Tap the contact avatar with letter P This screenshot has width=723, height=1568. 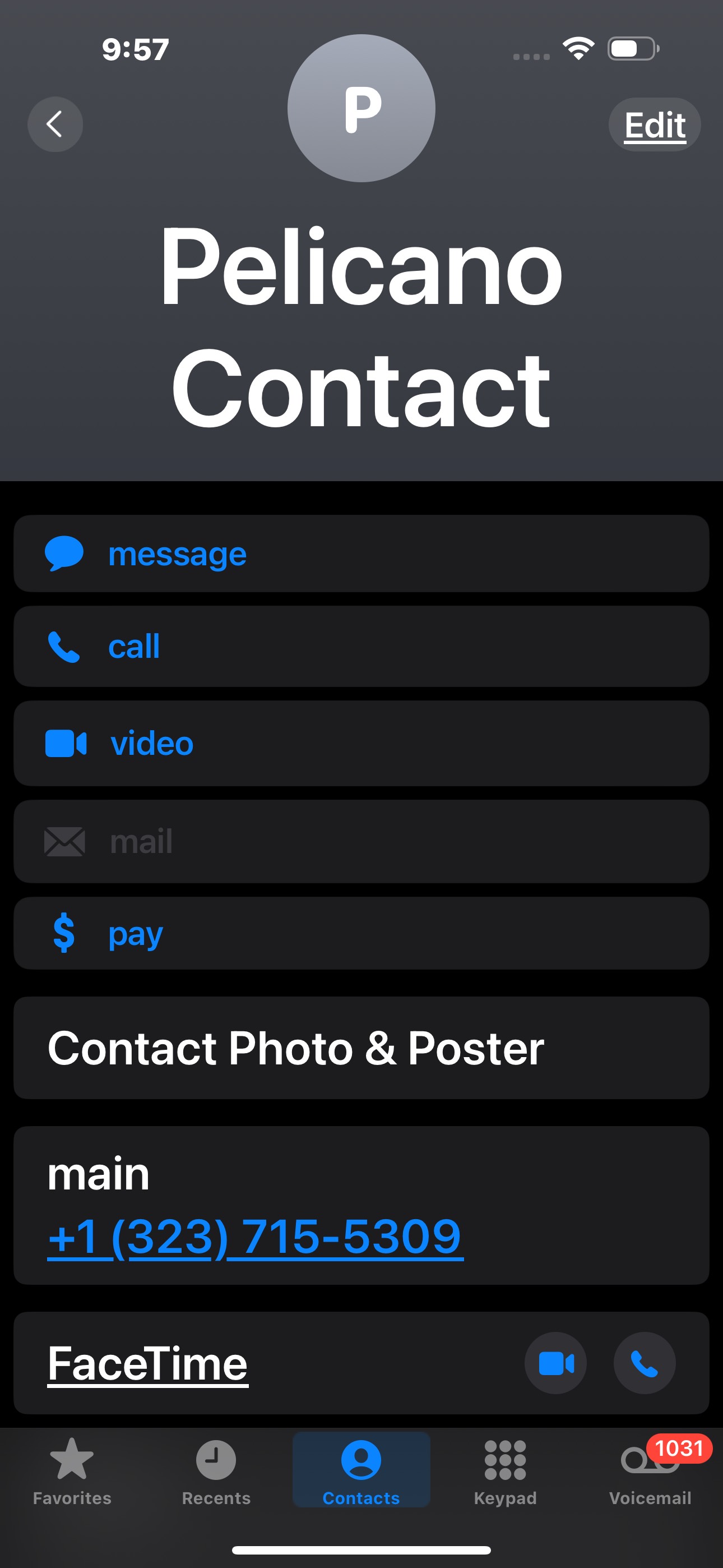(x=361, y=108)
